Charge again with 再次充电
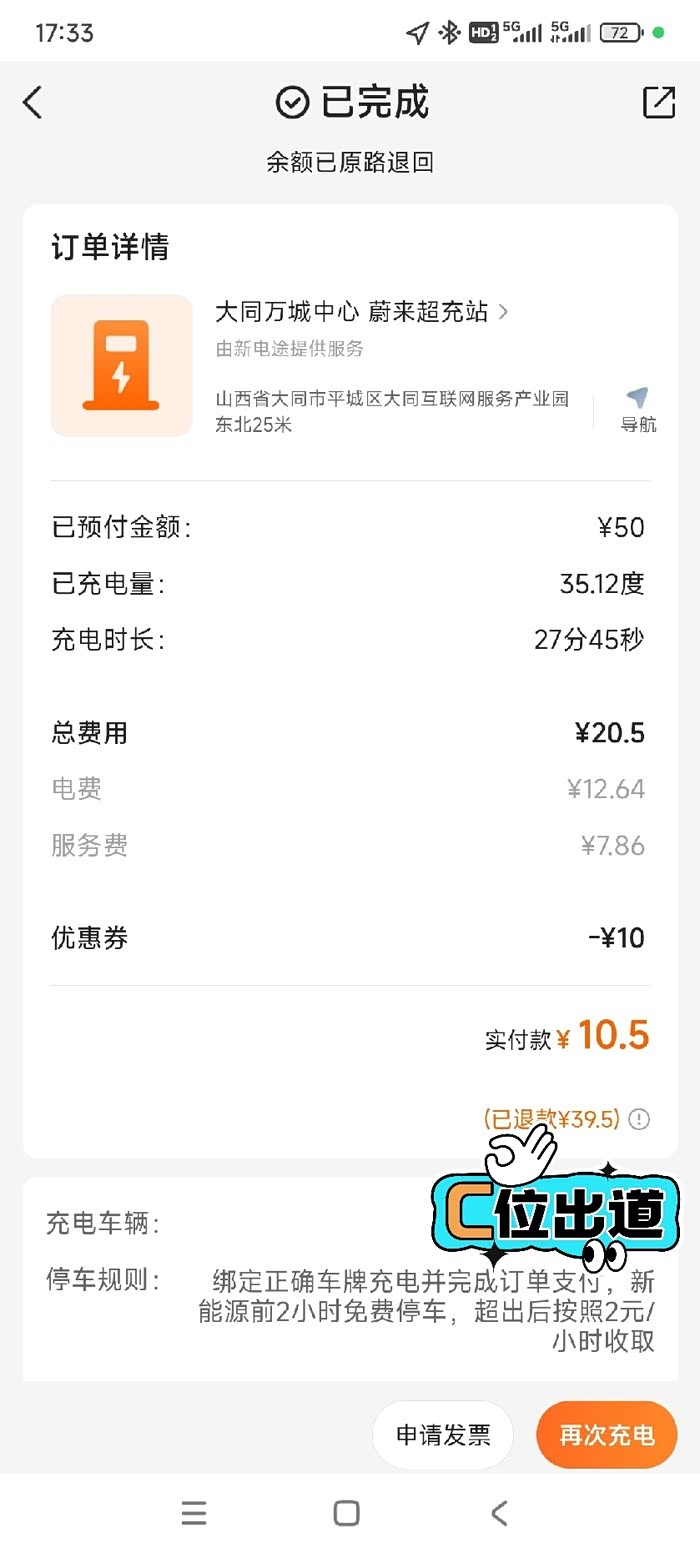This screenshot has width=700, height=1558. 606,1435
